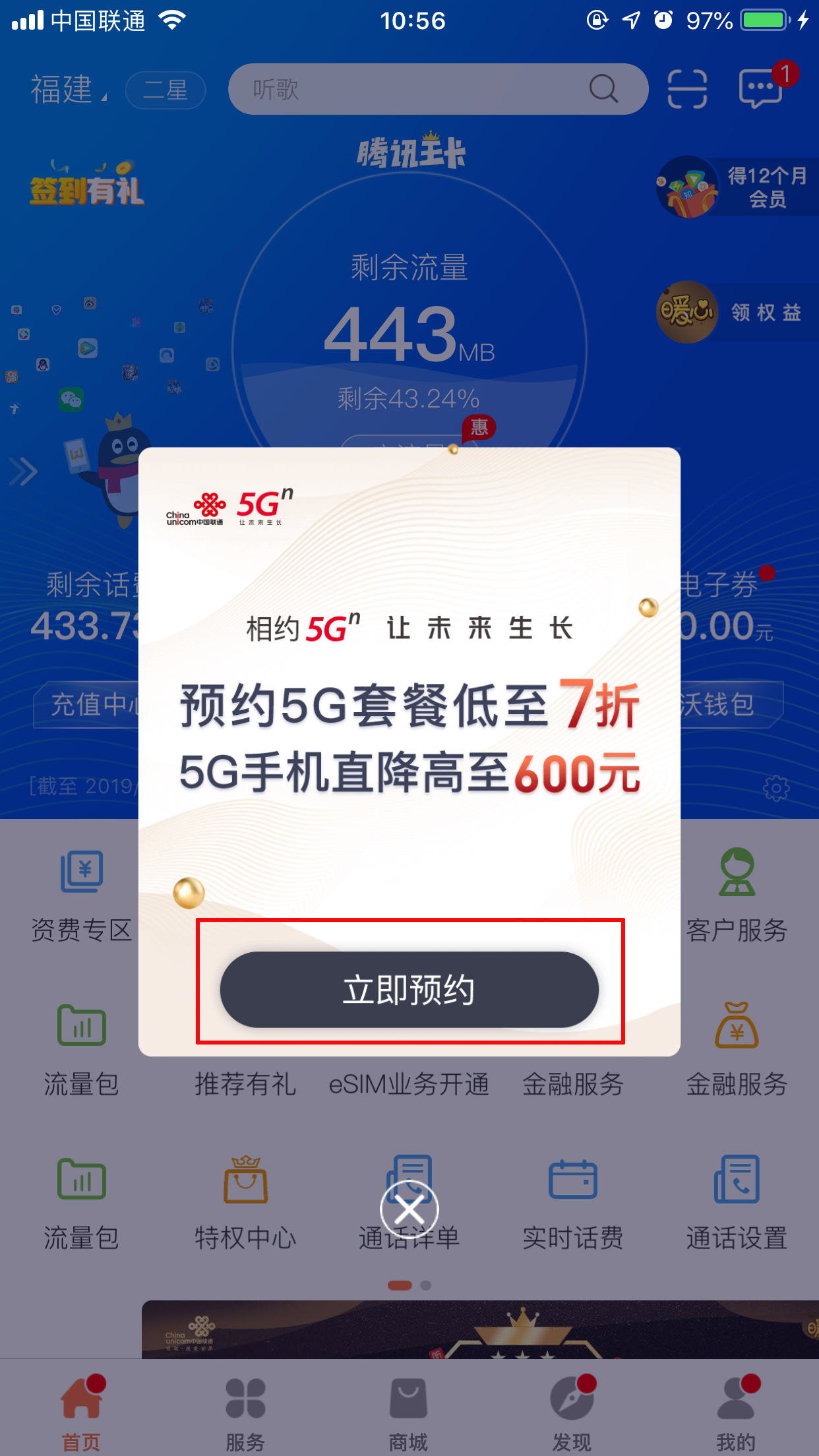Viewport: 819px width, 1456px height.
Task: Open the 听歌 search box
Action: point(422,89)
